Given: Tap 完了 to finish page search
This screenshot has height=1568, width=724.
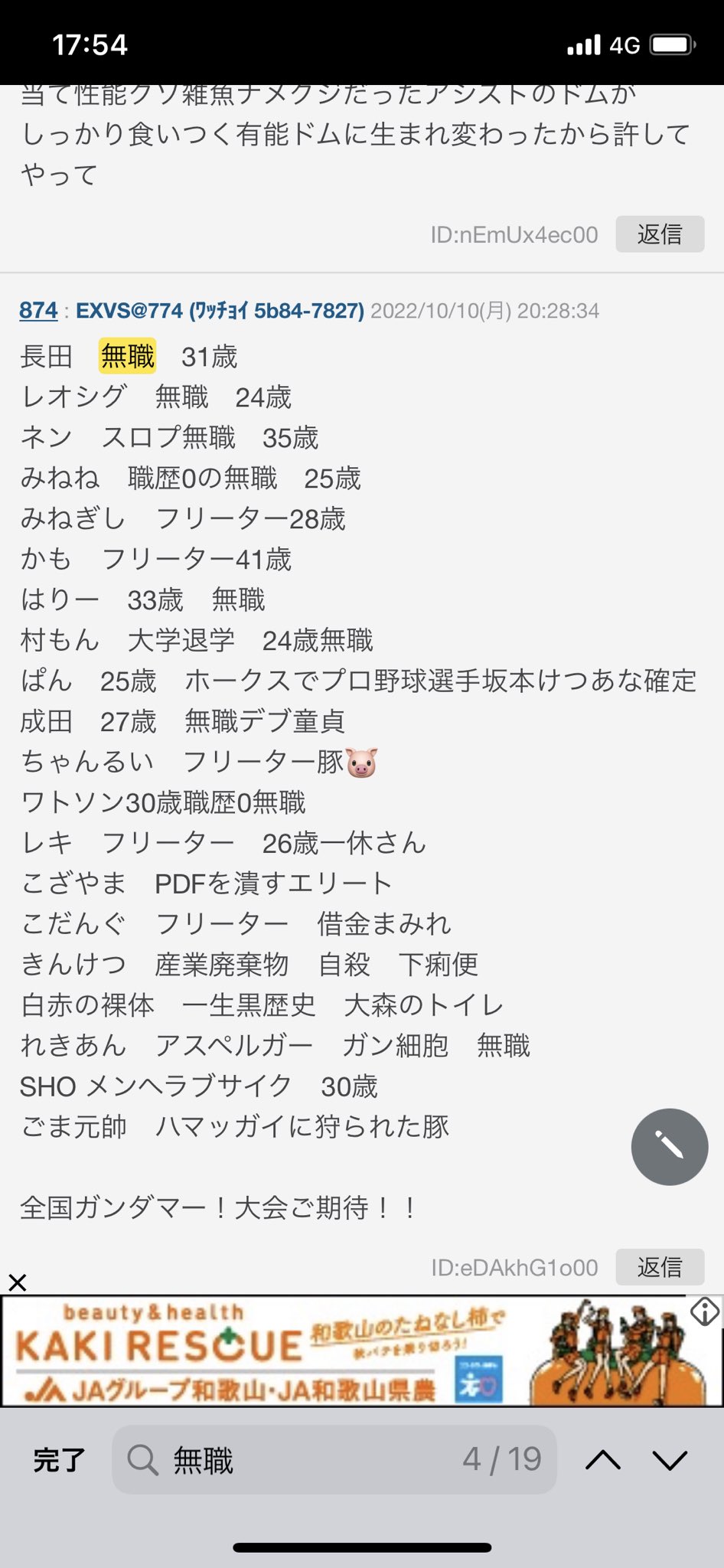Looking at the screenshot, I should 59,1460.
